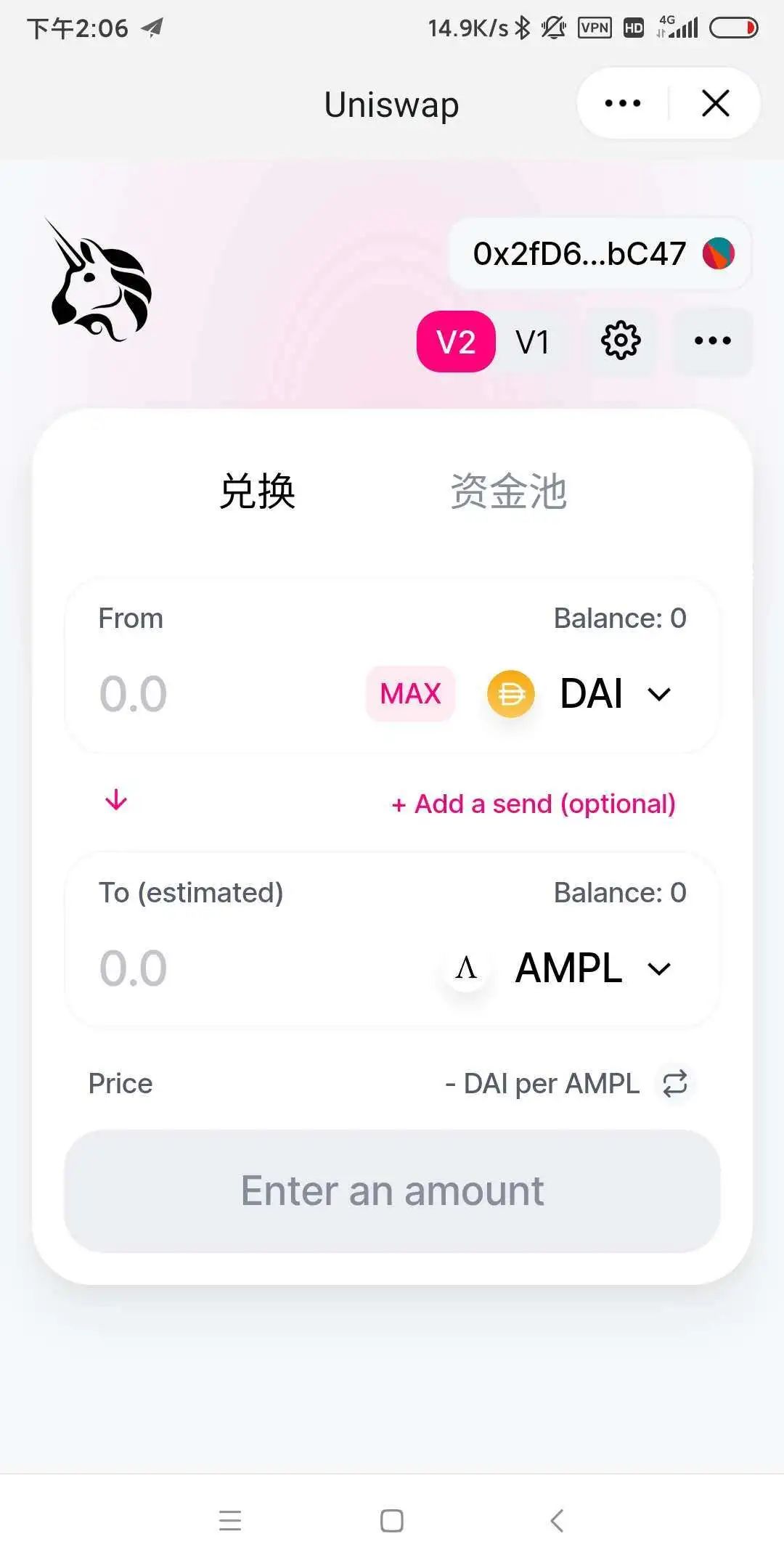Viewport: 784px width, 1568px height.
Task: Open the mini program options menu beside the close button
Action: [x=622, y=104]
